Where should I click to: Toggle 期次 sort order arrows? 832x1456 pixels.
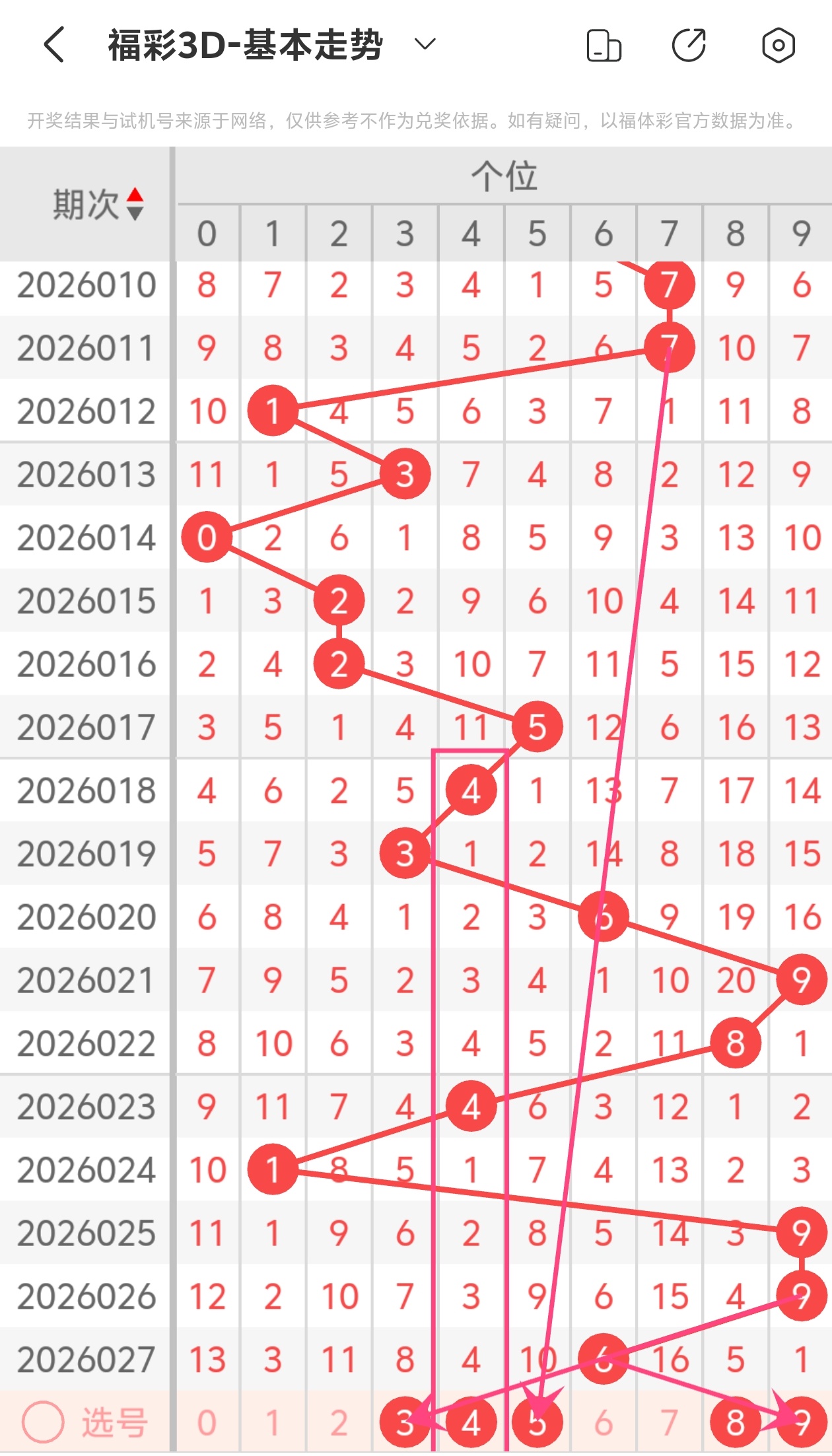pos(135,203)
